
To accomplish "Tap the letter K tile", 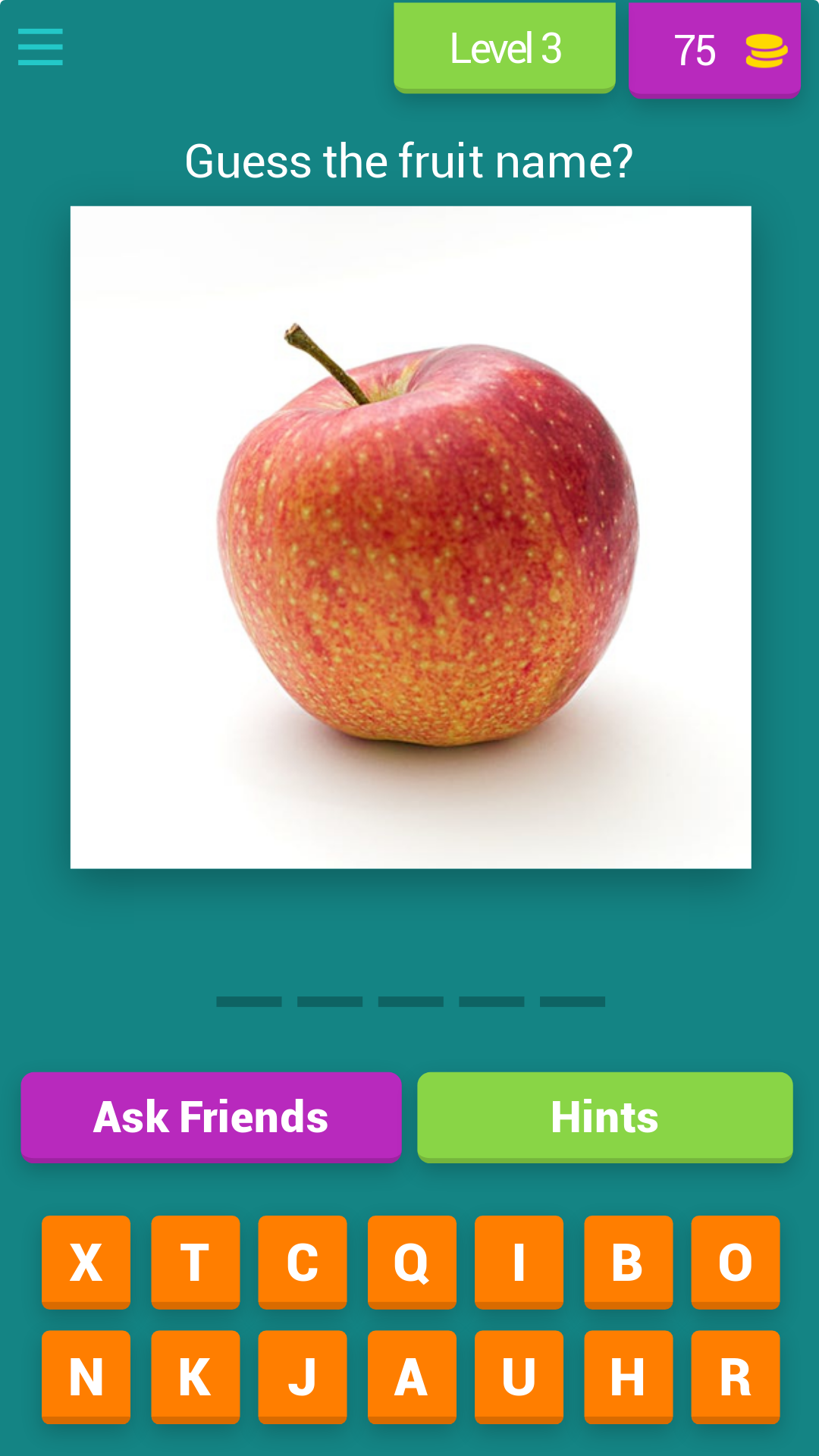I will pyautogui.click(x=195, y=1376).
